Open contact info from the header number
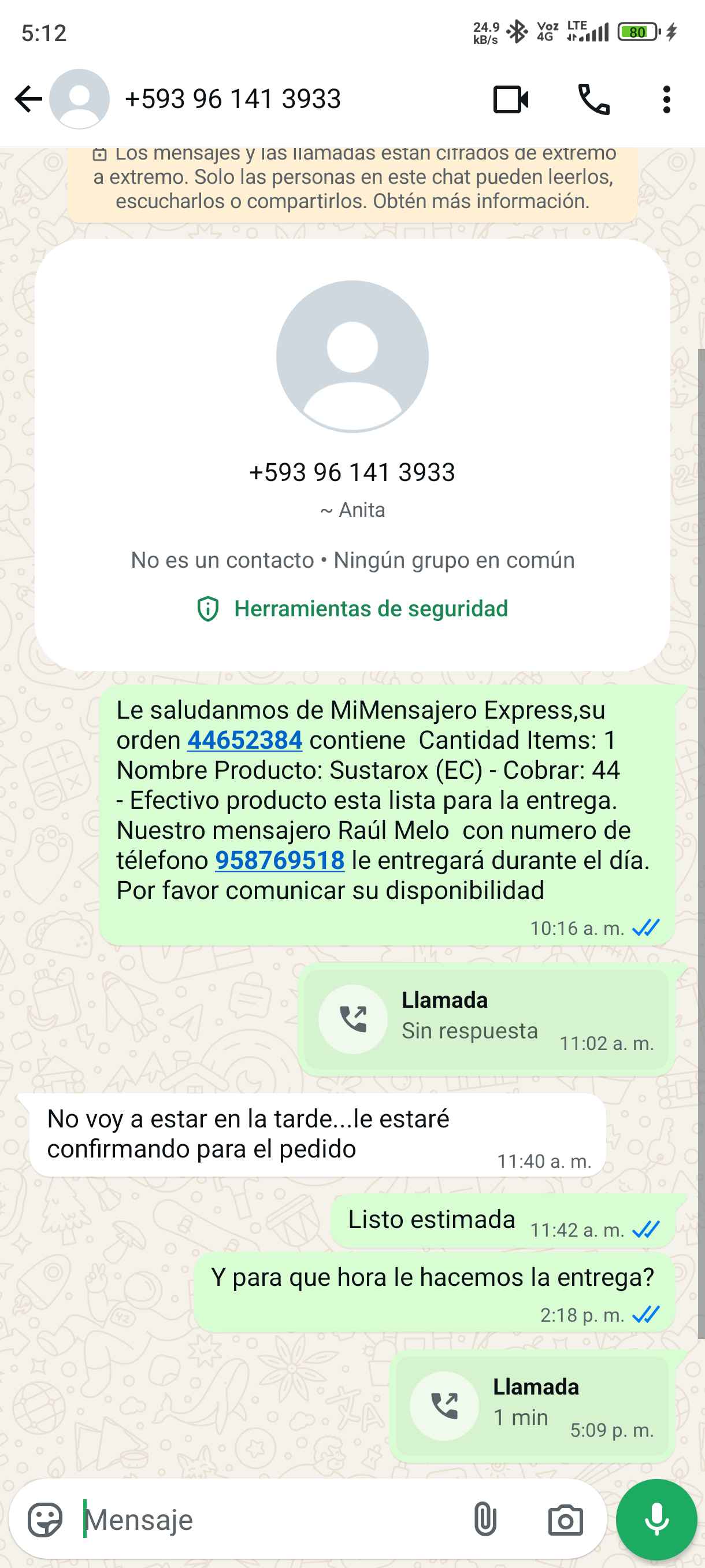The width and height of the screenshot is (705, 1568). (232, 99)
